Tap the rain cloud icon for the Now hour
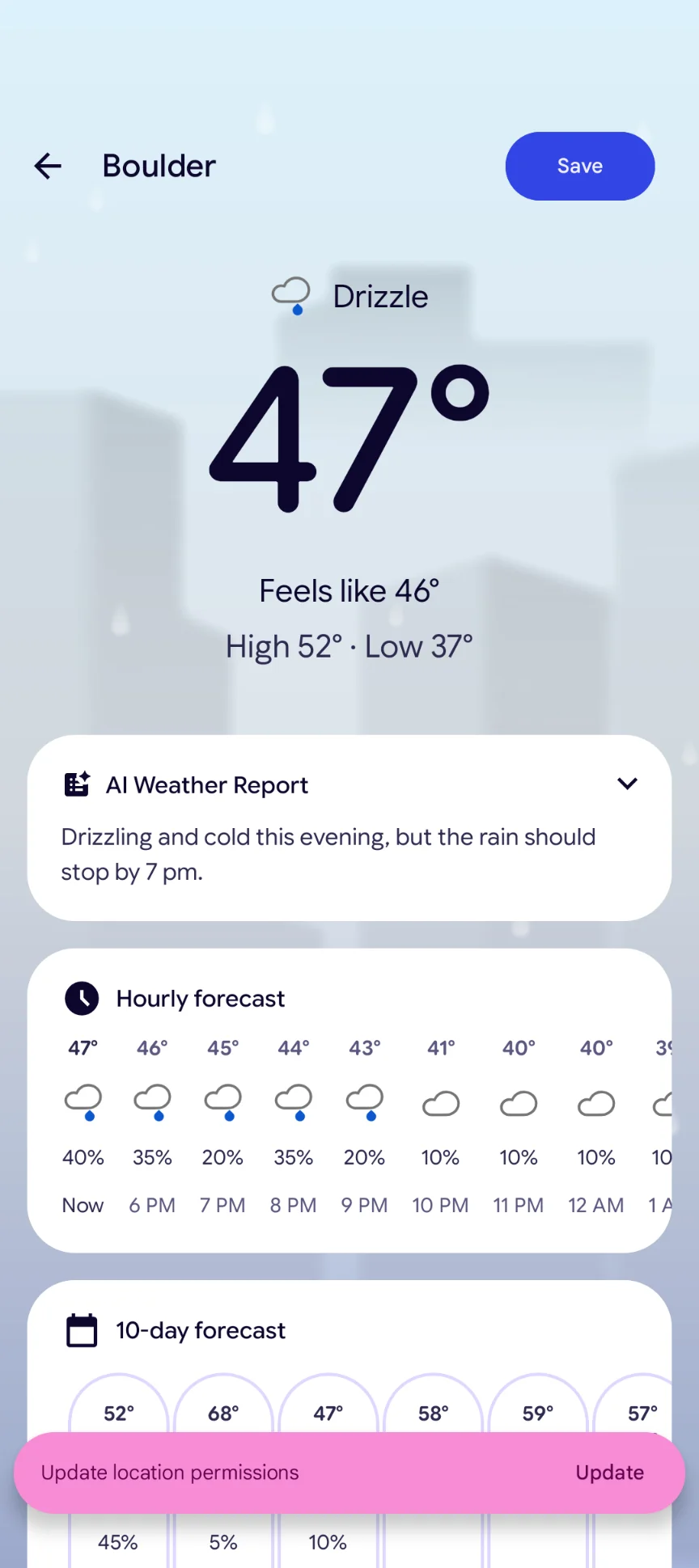This screenshot has height=1568, width=699. (82, 1100)
